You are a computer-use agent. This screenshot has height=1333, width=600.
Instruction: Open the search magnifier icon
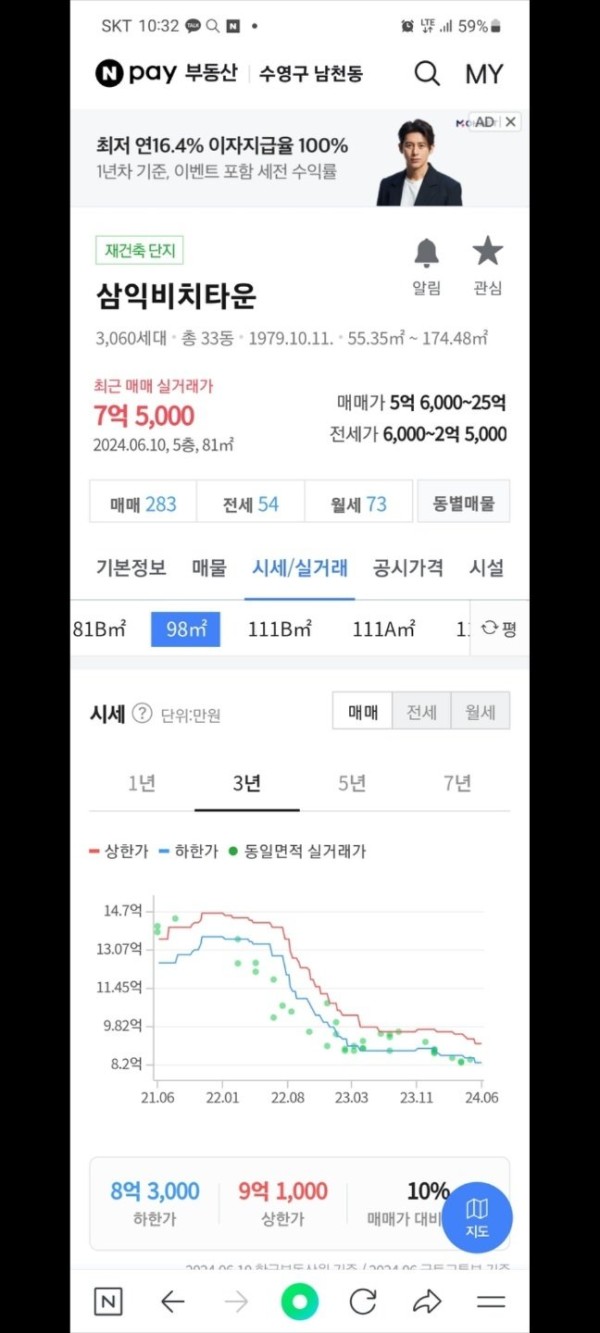click(x=427, y=73)
